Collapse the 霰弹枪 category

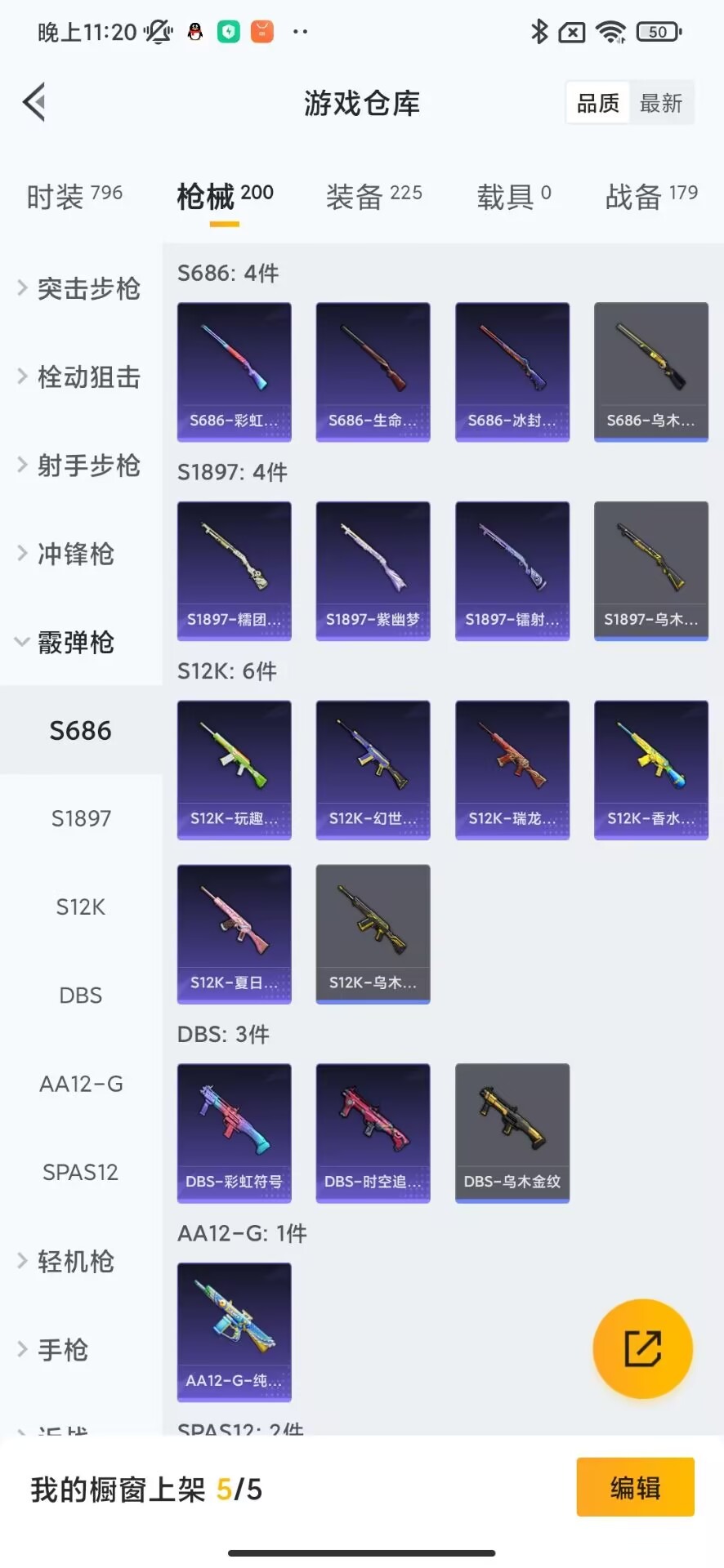[x=75, y=642]
